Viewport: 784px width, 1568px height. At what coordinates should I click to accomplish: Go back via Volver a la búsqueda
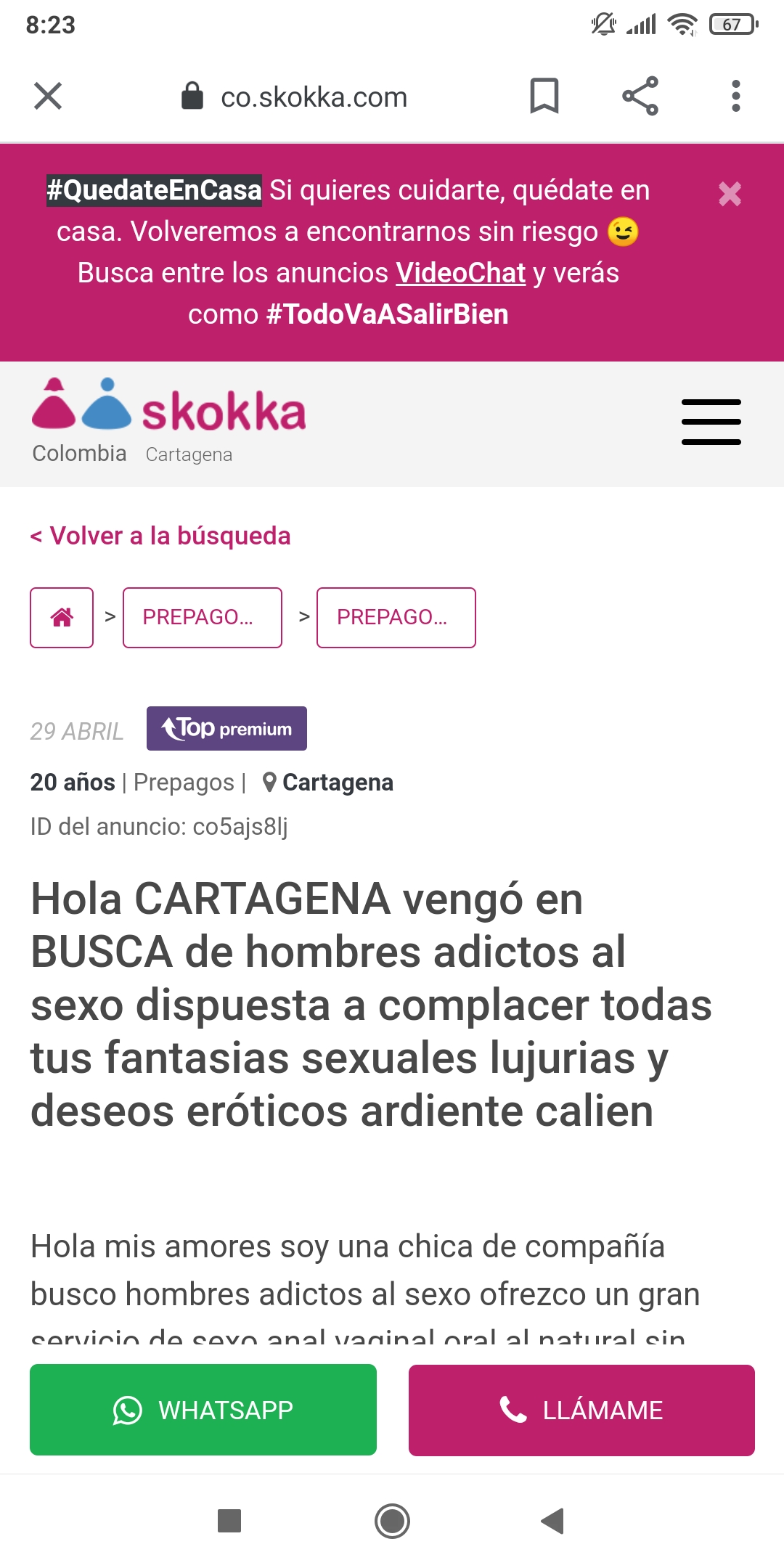click(x=160, y=536)
